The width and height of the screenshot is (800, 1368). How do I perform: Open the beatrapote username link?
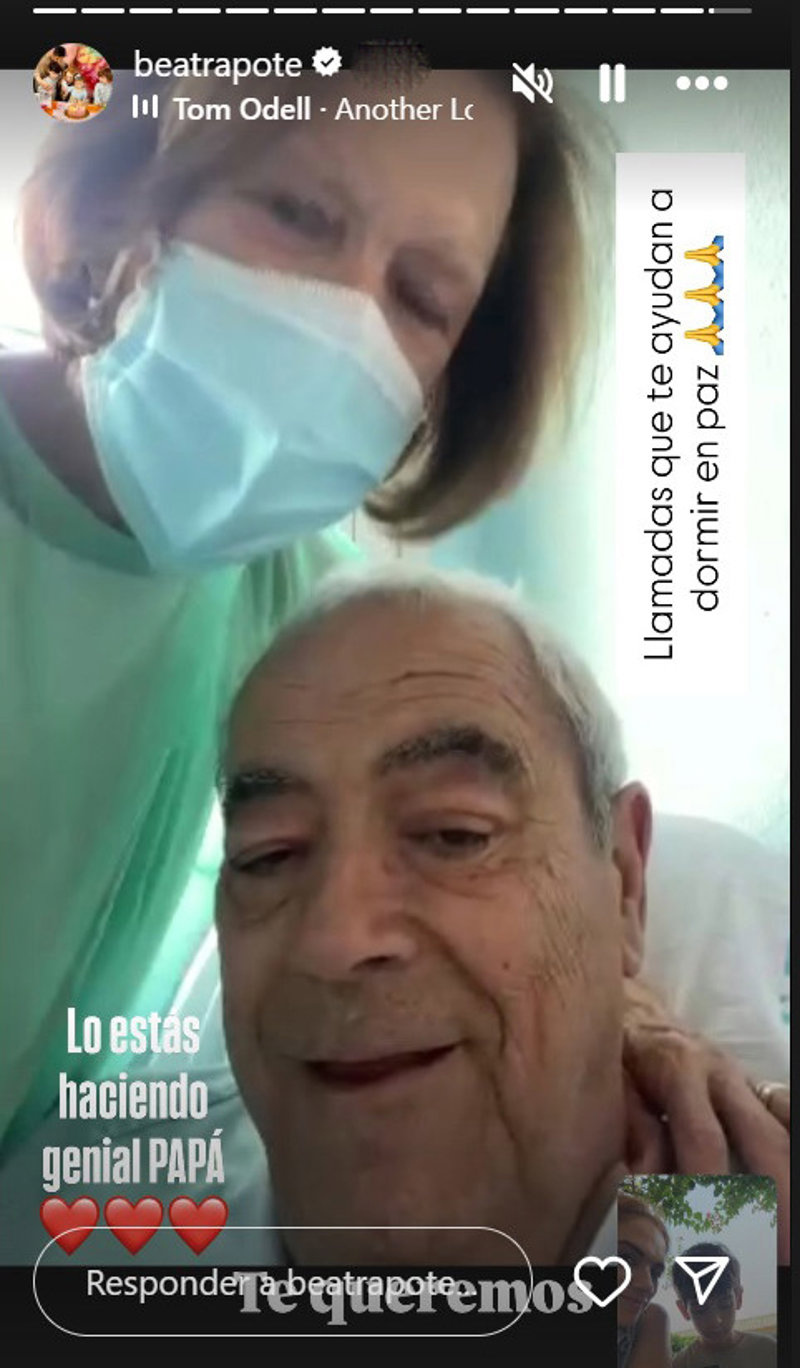pos(218,65)
